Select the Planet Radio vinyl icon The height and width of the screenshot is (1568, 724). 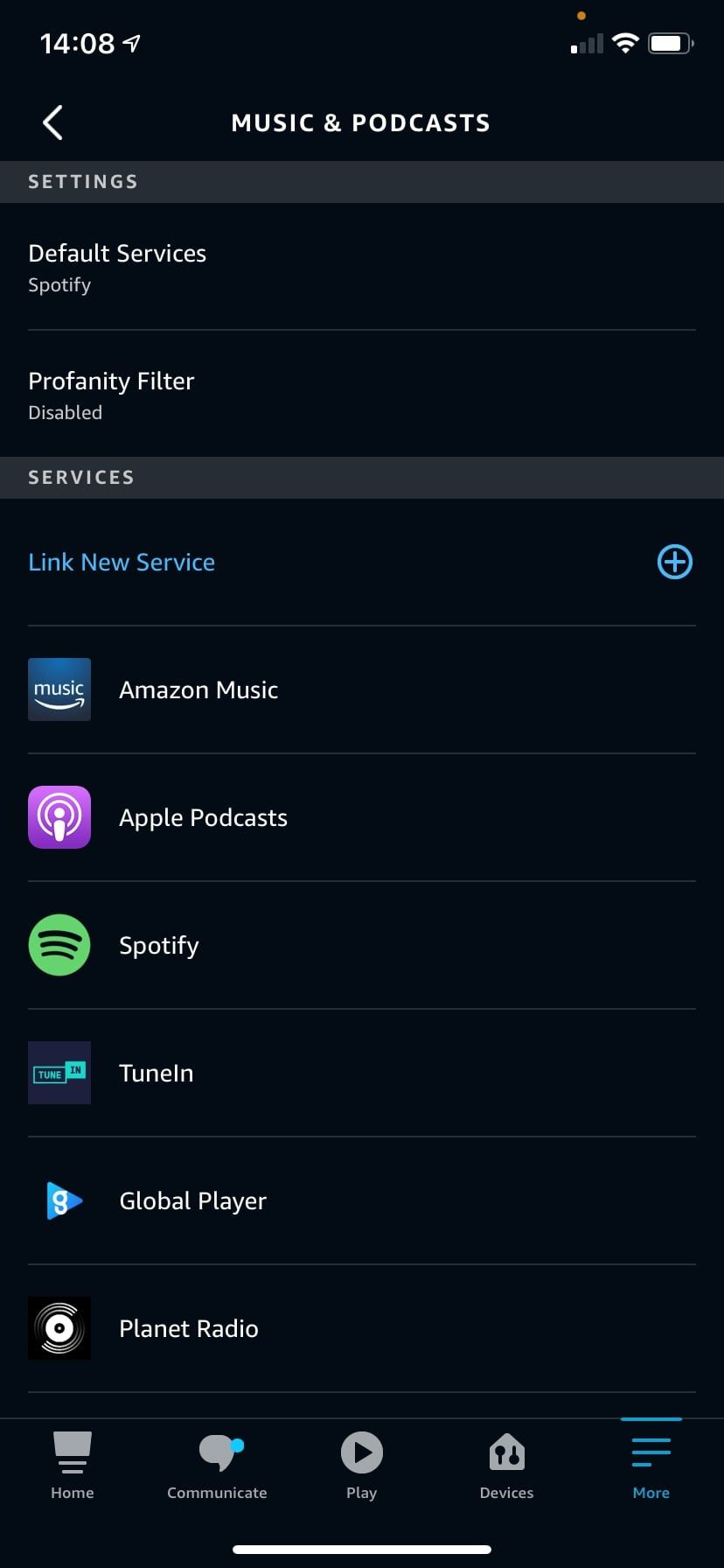[59, 1327]
